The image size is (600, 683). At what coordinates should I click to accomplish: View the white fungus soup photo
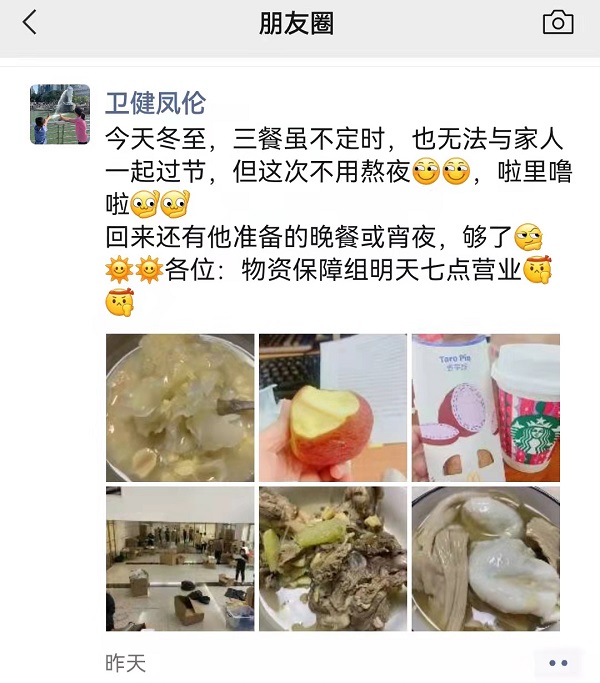click(180, 408)
